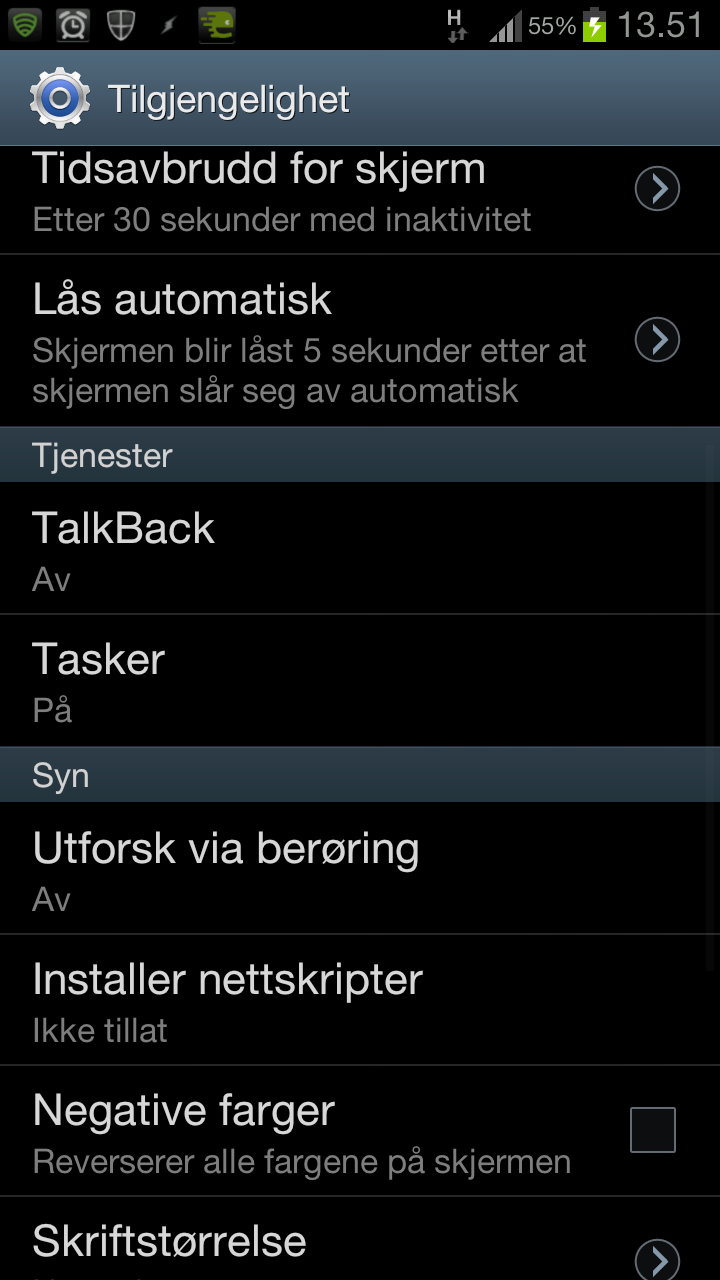Open the Lås automatisk setting
This screenshot has width=720, height=1280.
pyautogui.click(x=360, y=341)
